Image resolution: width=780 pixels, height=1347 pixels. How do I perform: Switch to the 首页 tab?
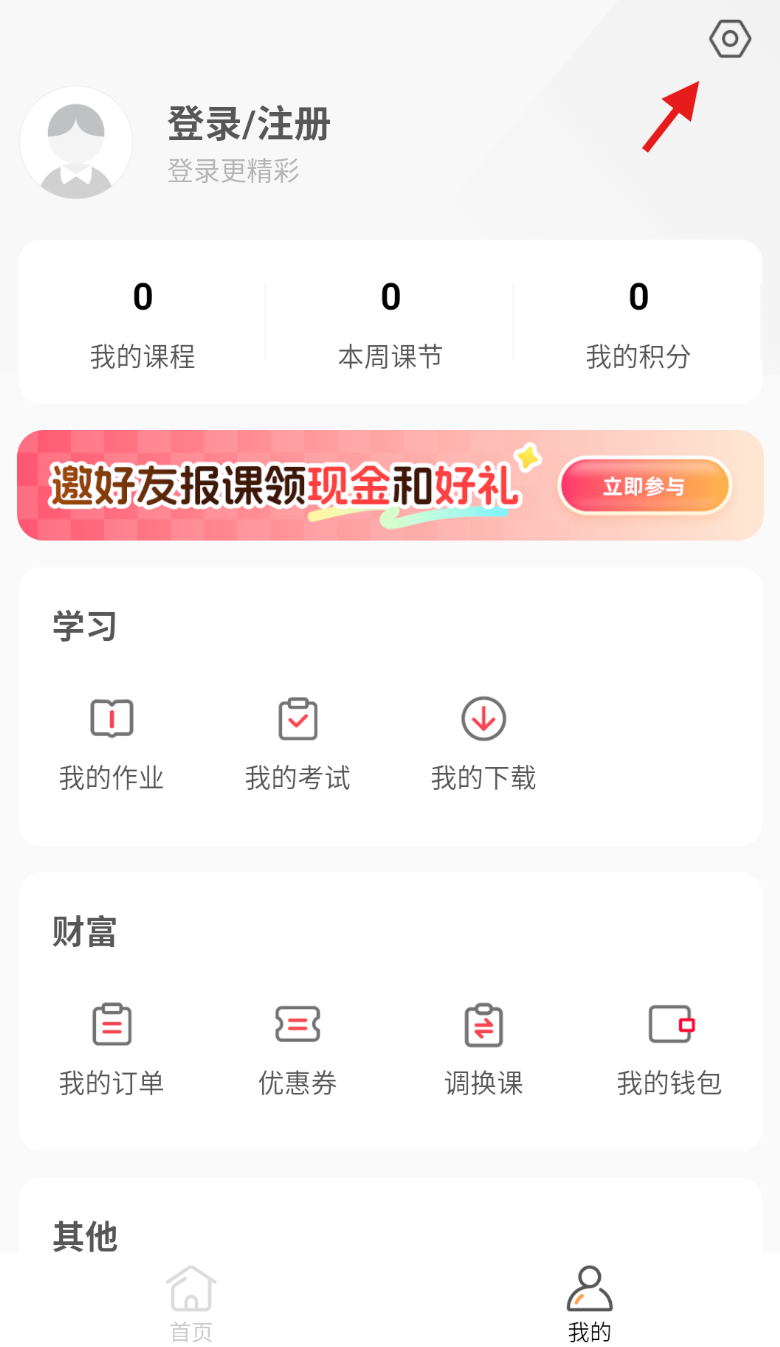coord(191,1302)
